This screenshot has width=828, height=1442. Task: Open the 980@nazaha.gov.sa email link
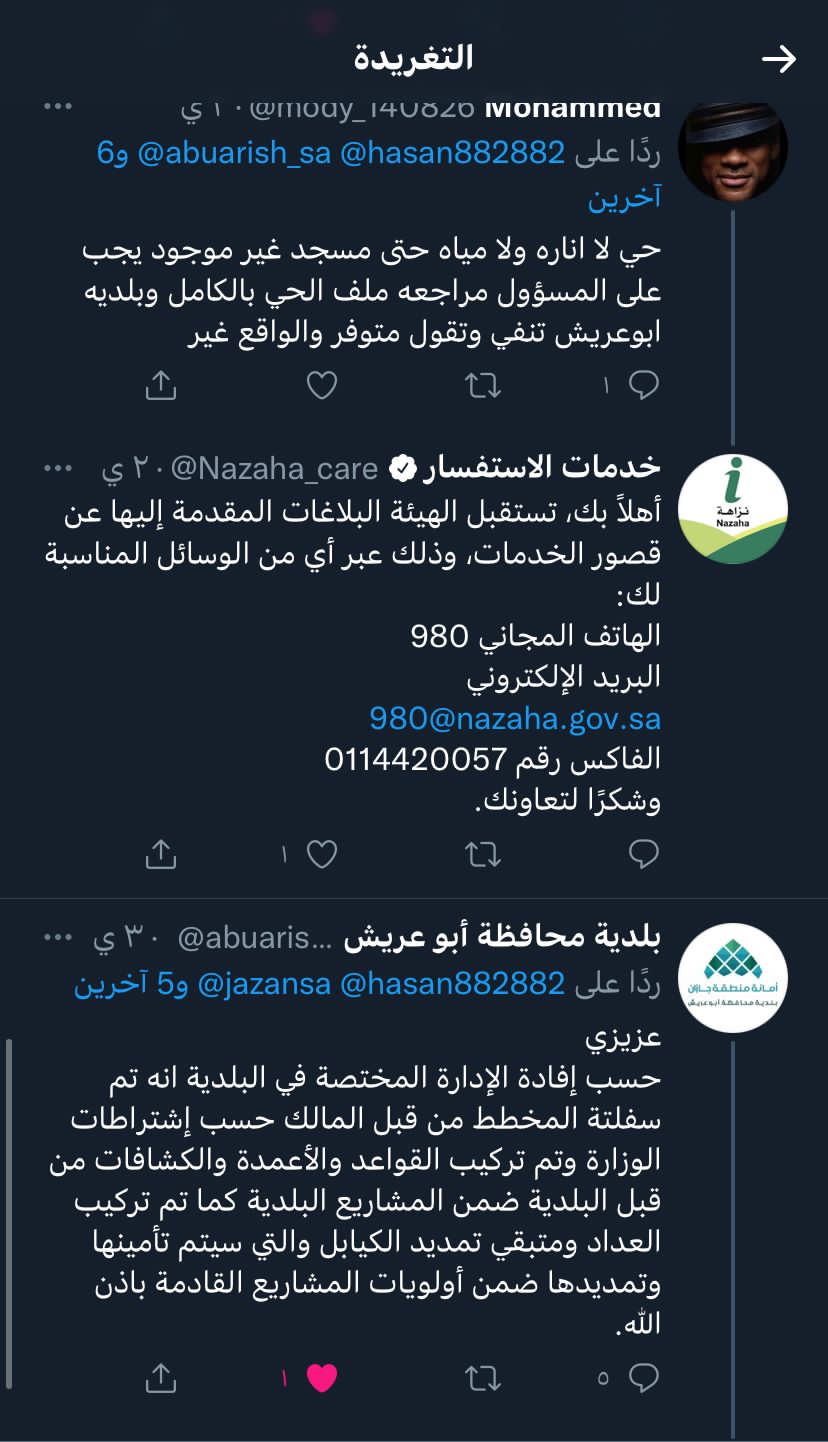coord(515,718)
